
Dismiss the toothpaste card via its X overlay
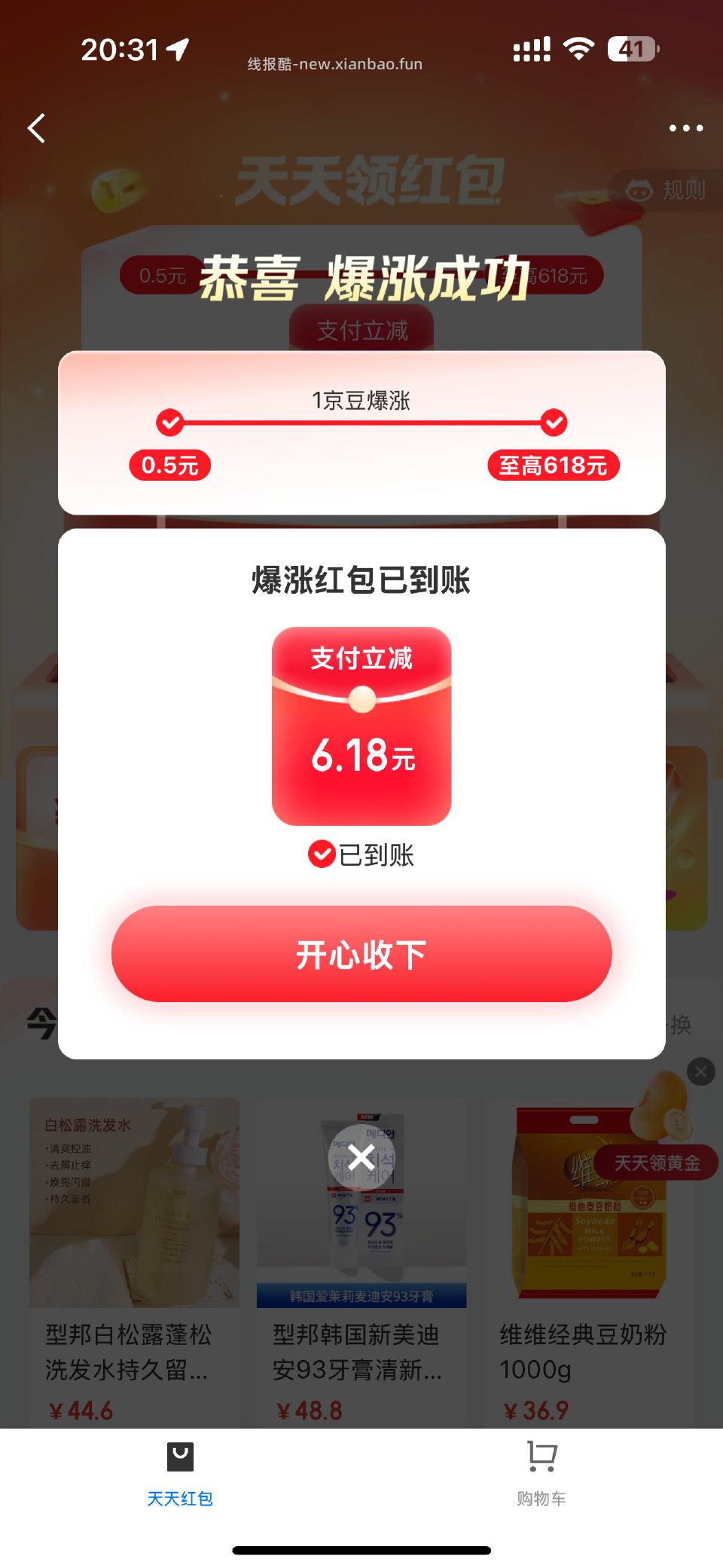(x=361, y=1157)
